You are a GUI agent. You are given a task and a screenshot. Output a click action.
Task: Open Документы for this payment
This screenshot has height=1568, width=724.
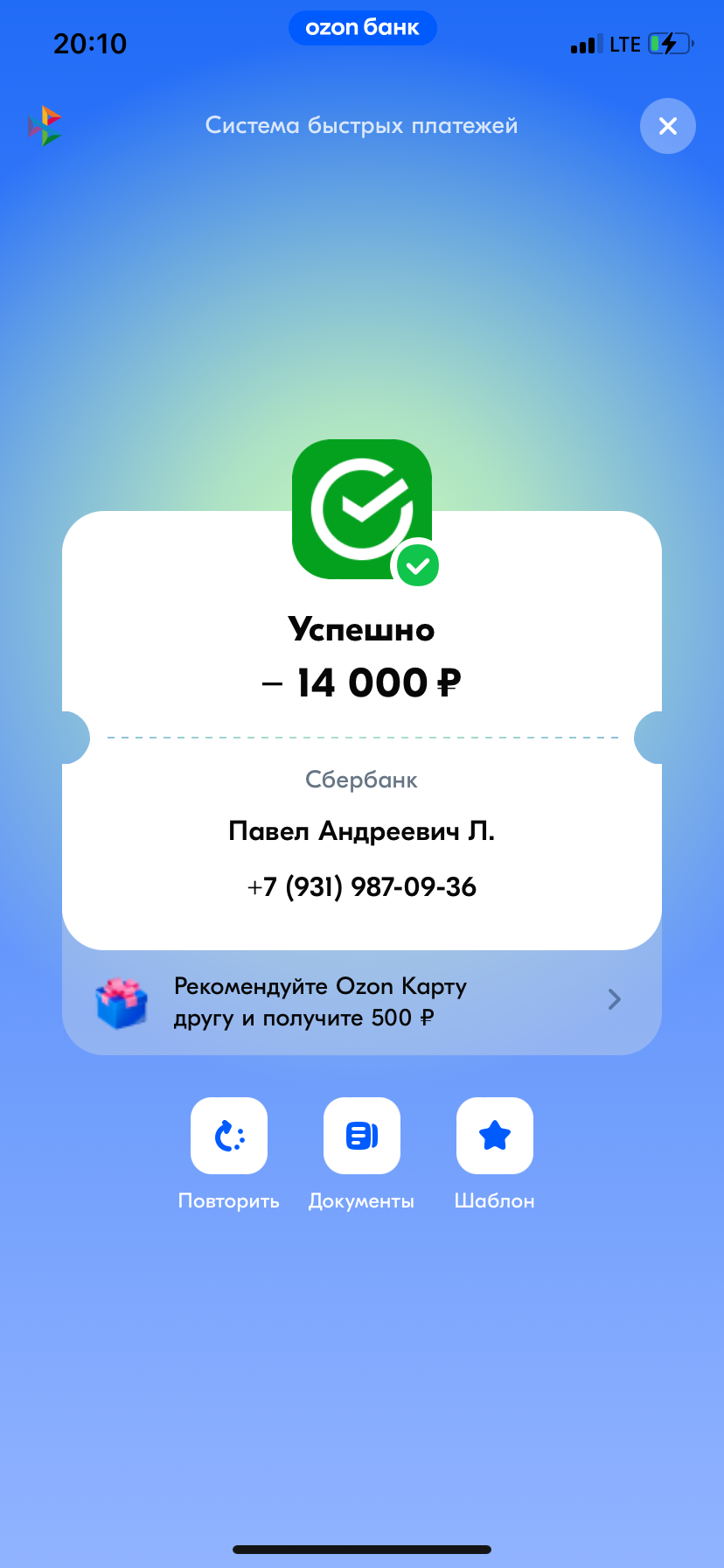click(x=362, y=1136)
